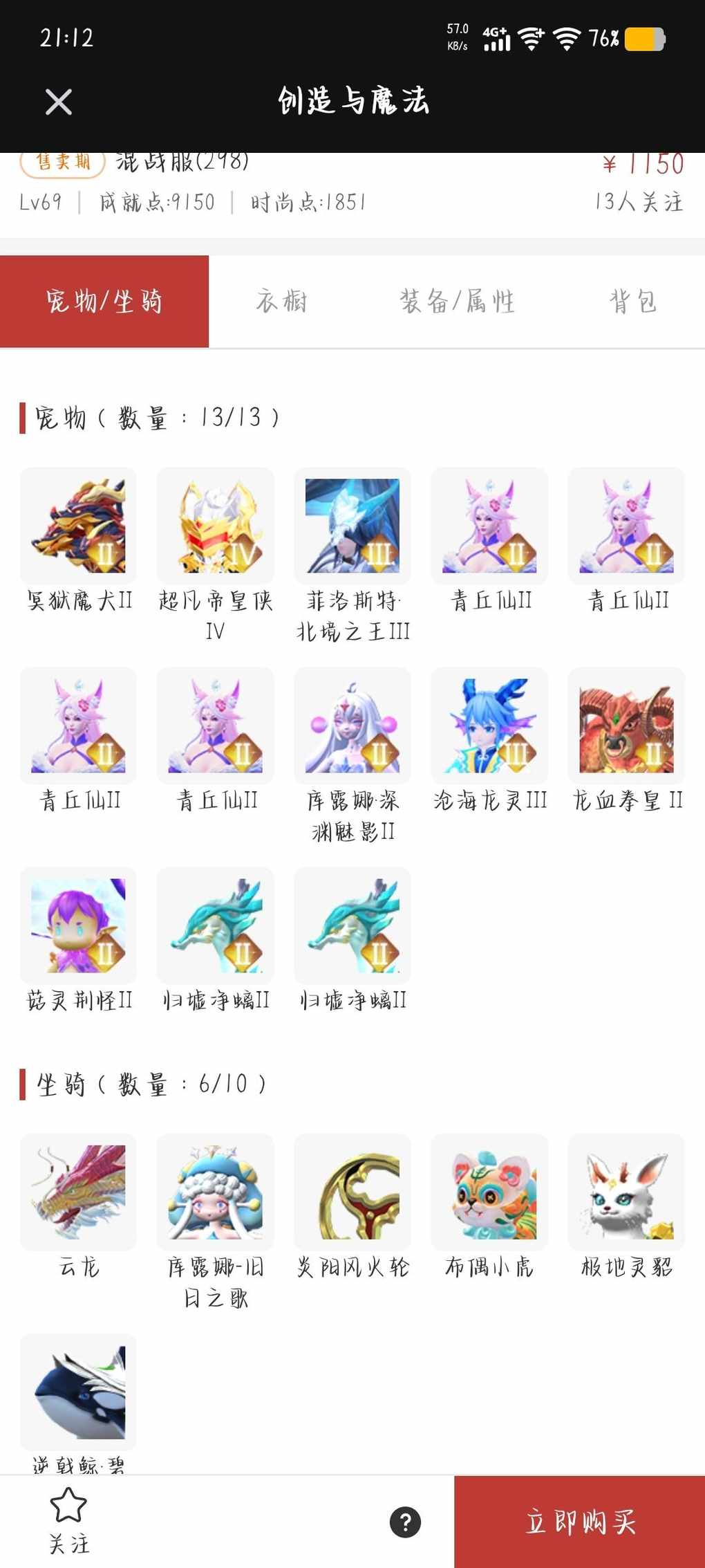Switch to the 背包 tab
The width and height of the screenshot is (705, 1568).
click(632, 302)
